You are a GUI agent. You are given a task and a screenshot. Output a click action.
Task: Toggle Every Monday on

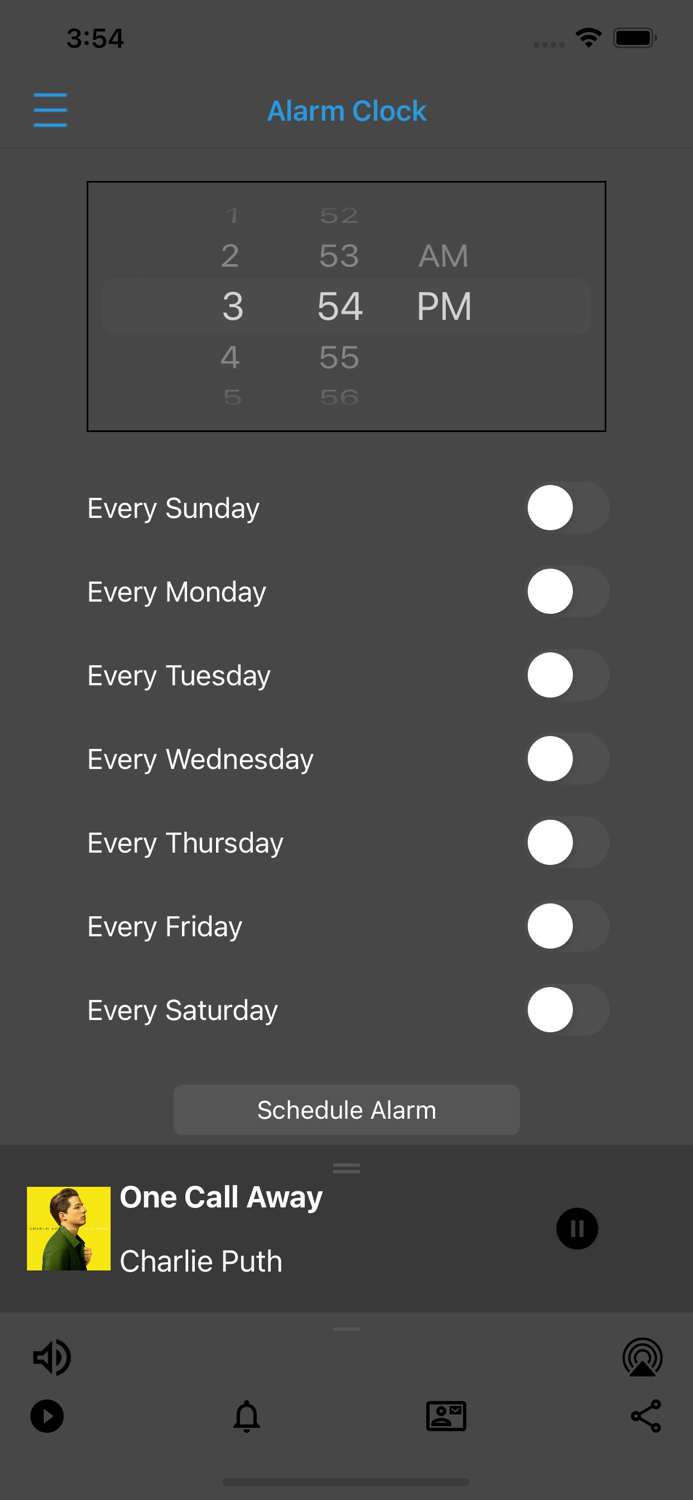(568, 592)
